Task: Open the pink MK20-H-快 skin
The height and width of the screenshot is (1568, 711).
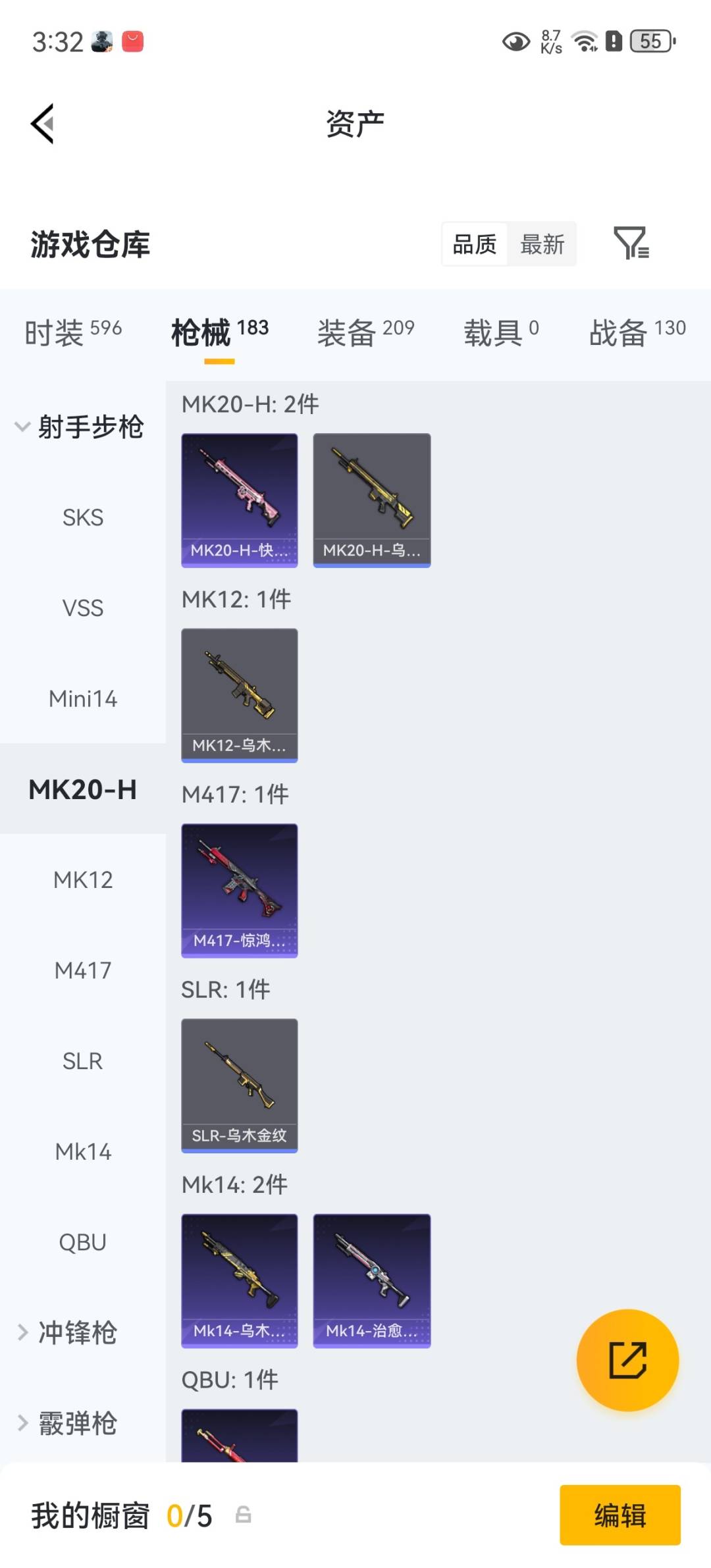Action: 240,500
